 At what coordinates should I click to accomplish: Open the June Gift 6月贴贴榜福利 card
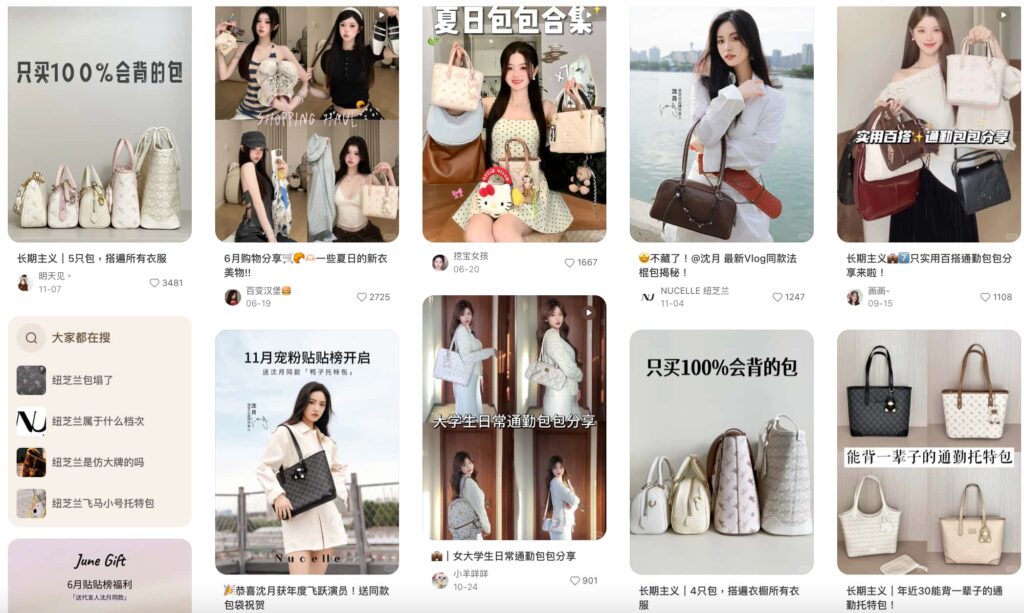click(99, 575)
